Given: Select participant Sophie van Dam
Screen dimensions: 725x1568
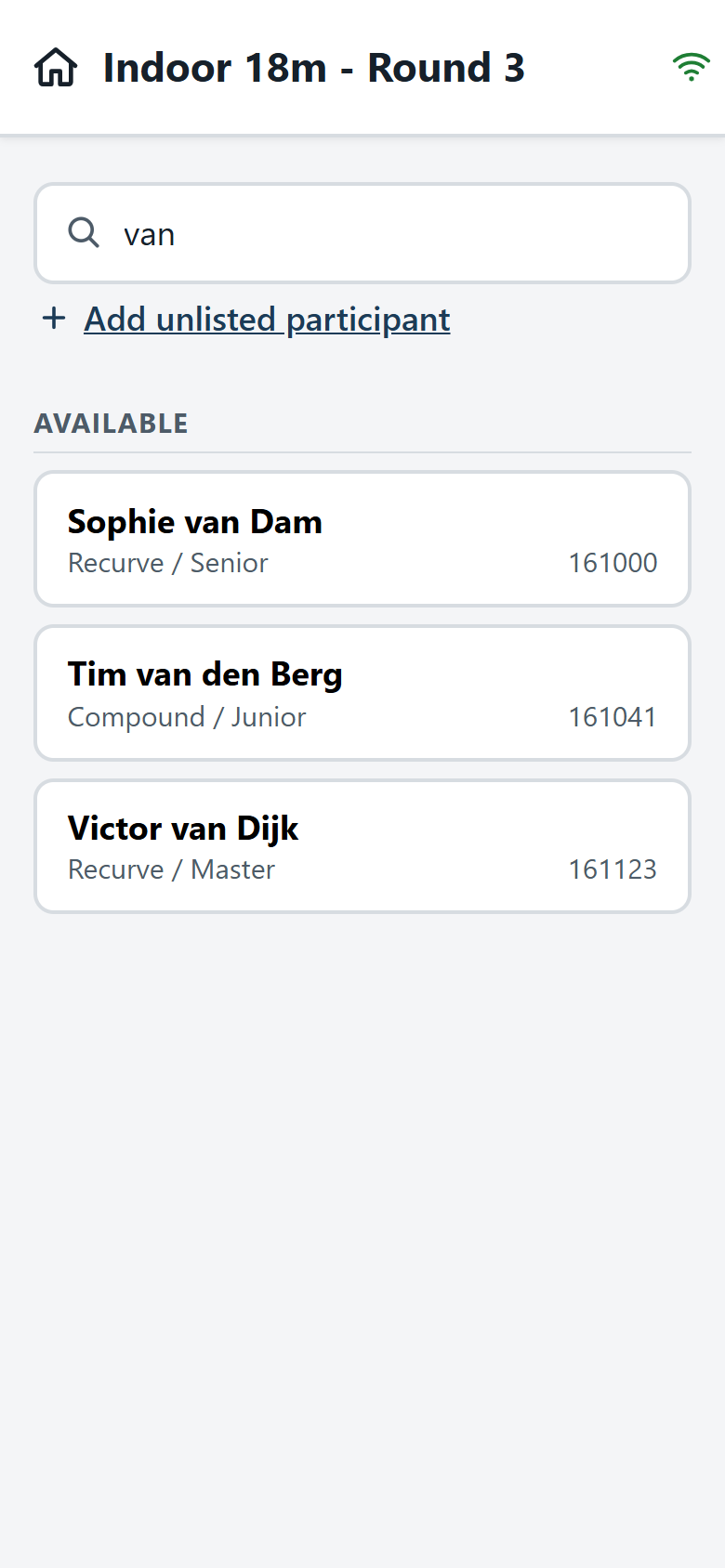Looking at the screenshot, I should coord(362,539).
